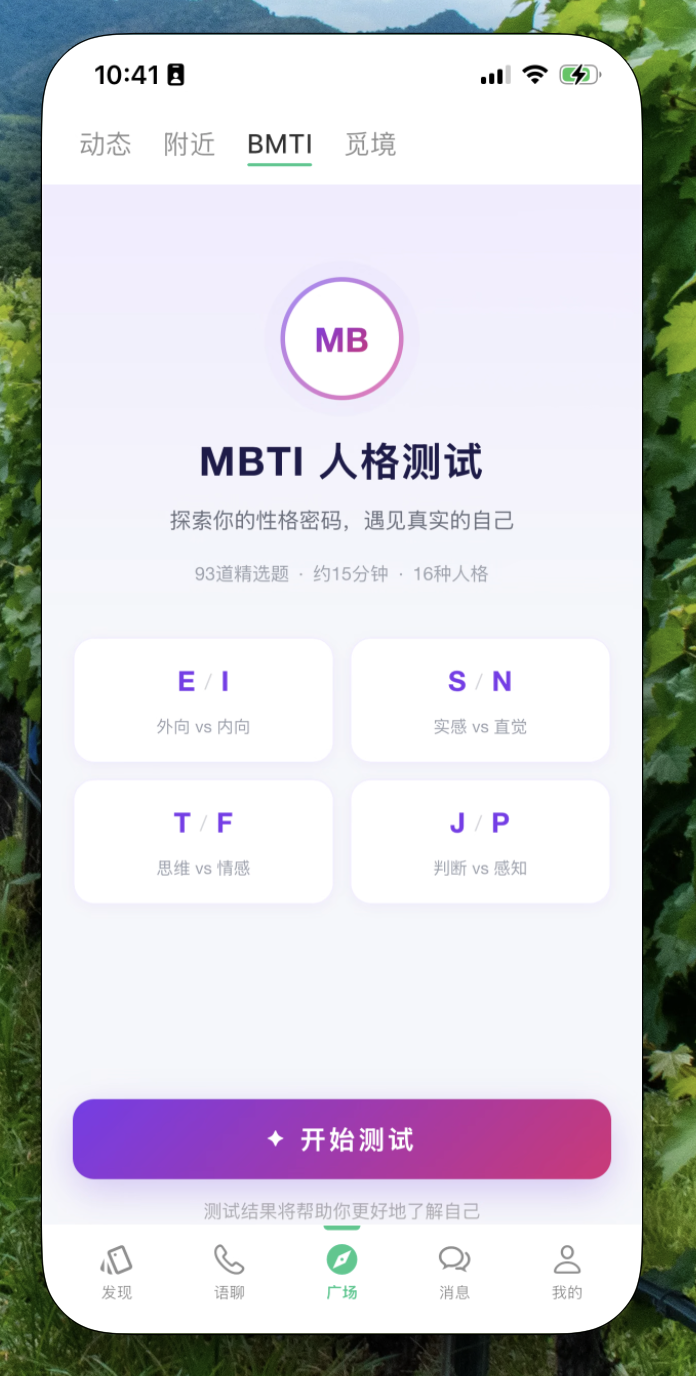Open 发现 in the bottom navigation
Viewport: 696px width, 1376px height.
[x=116, y=1271]
